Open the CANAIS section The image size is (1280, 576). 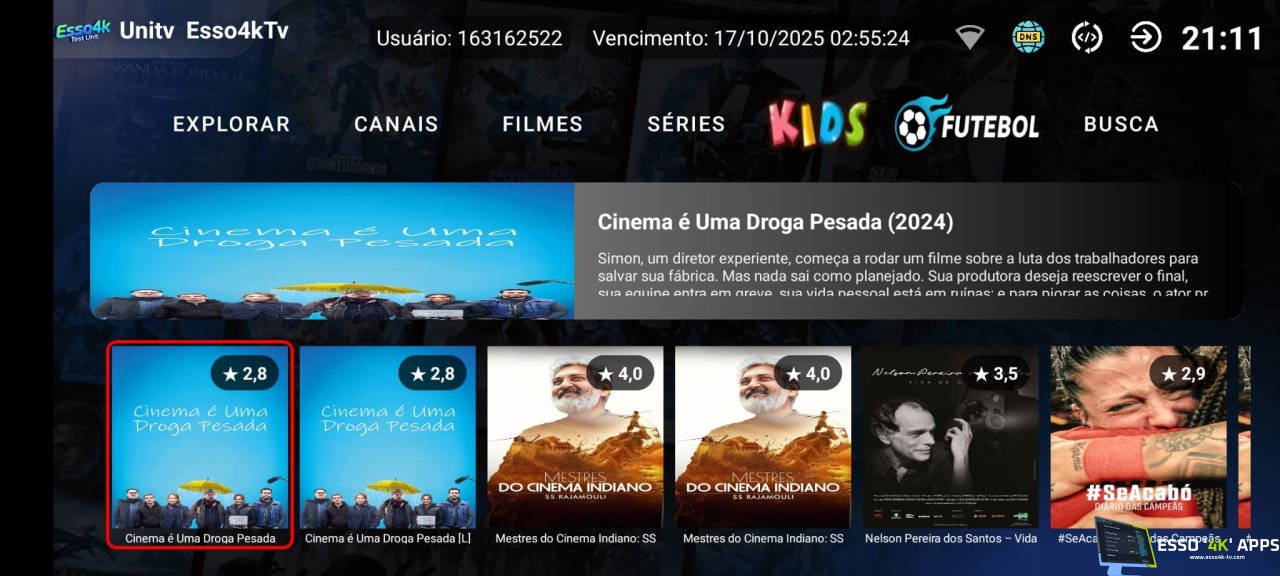point(396,124)
